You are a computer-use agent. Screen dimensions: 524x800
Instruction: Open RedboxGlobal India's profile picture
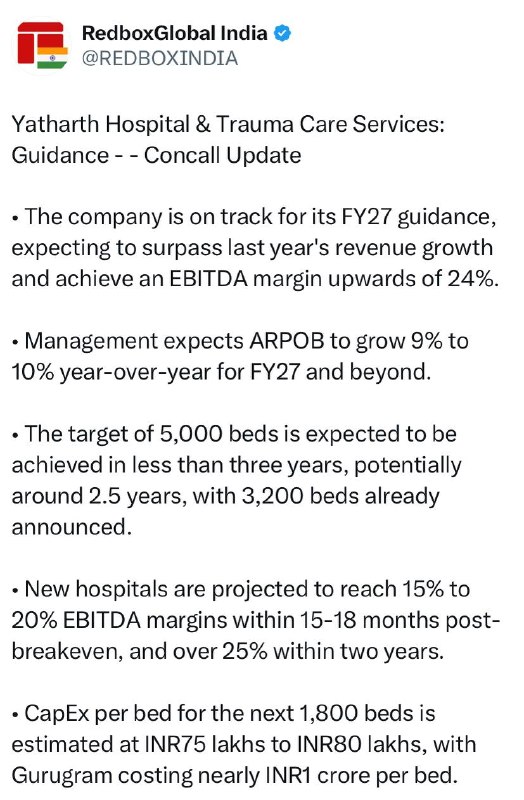42,45
